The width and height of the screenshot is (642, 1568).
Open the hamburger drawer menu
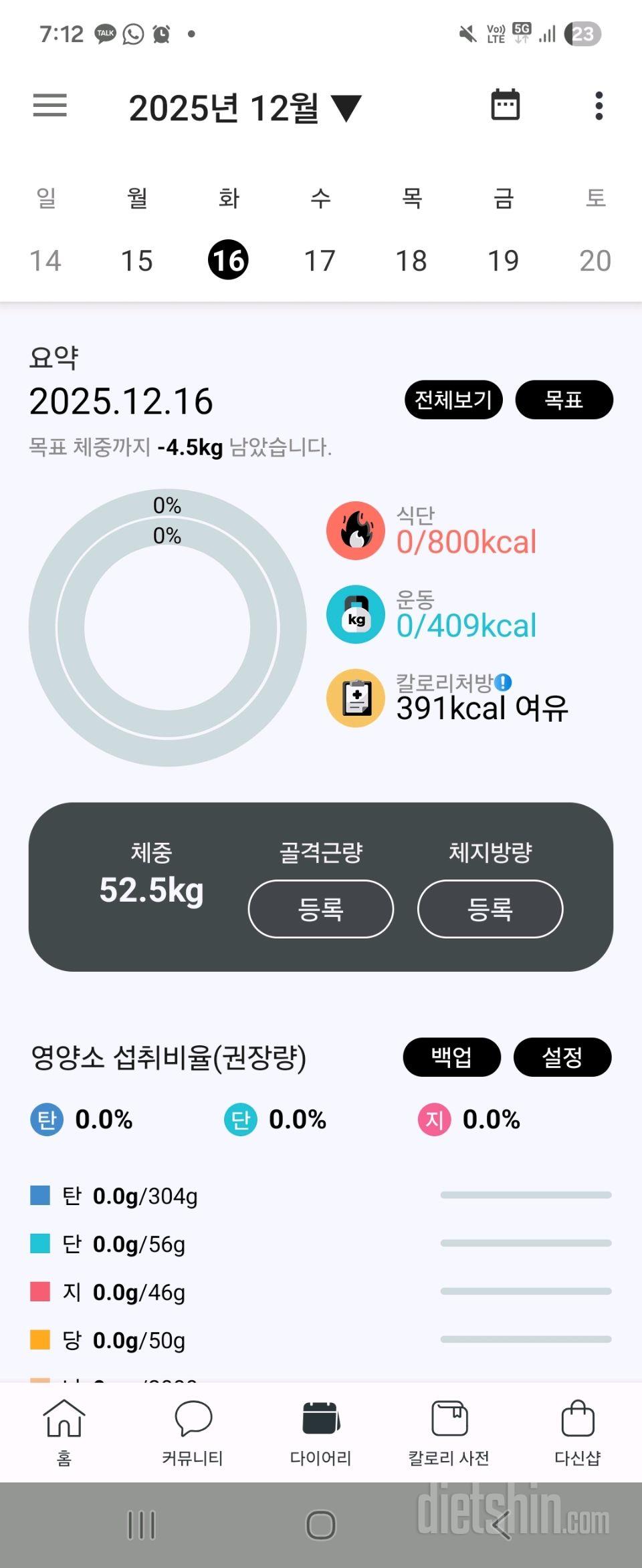[50, 106]
